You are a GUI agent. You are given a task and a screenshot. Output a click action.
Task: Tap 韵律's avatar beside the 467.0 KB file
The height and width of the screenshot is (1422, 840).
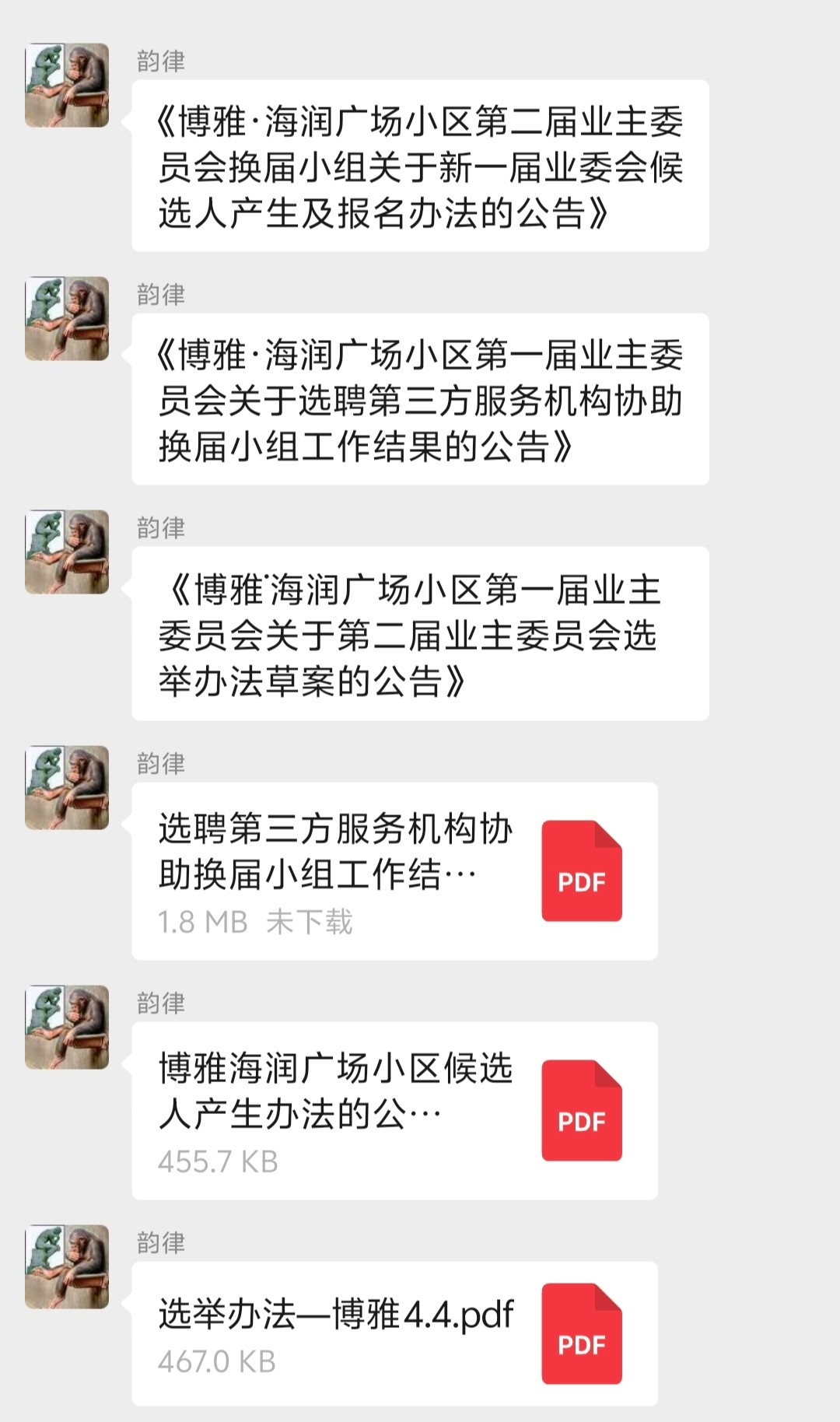tap(67, 1266)
